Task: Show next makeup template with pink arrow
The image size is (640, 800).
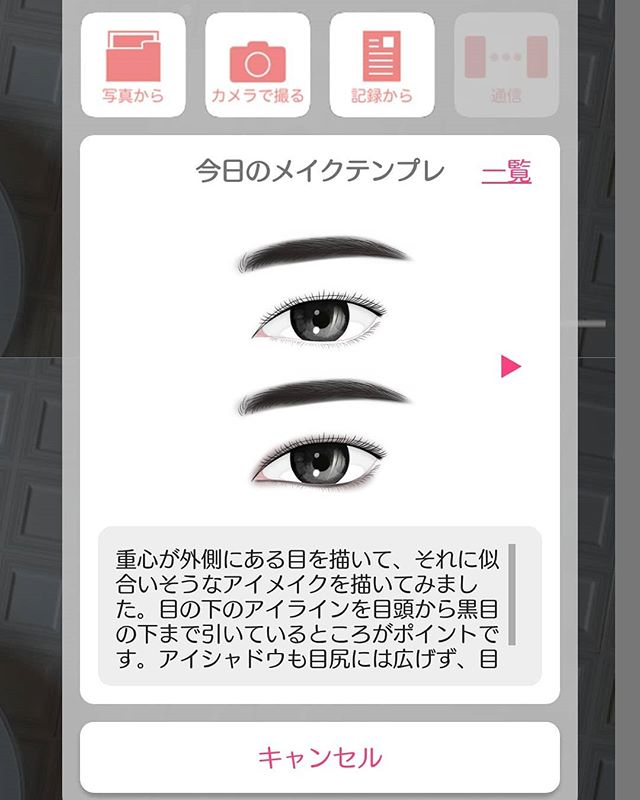Action: (x=511, y=367)
